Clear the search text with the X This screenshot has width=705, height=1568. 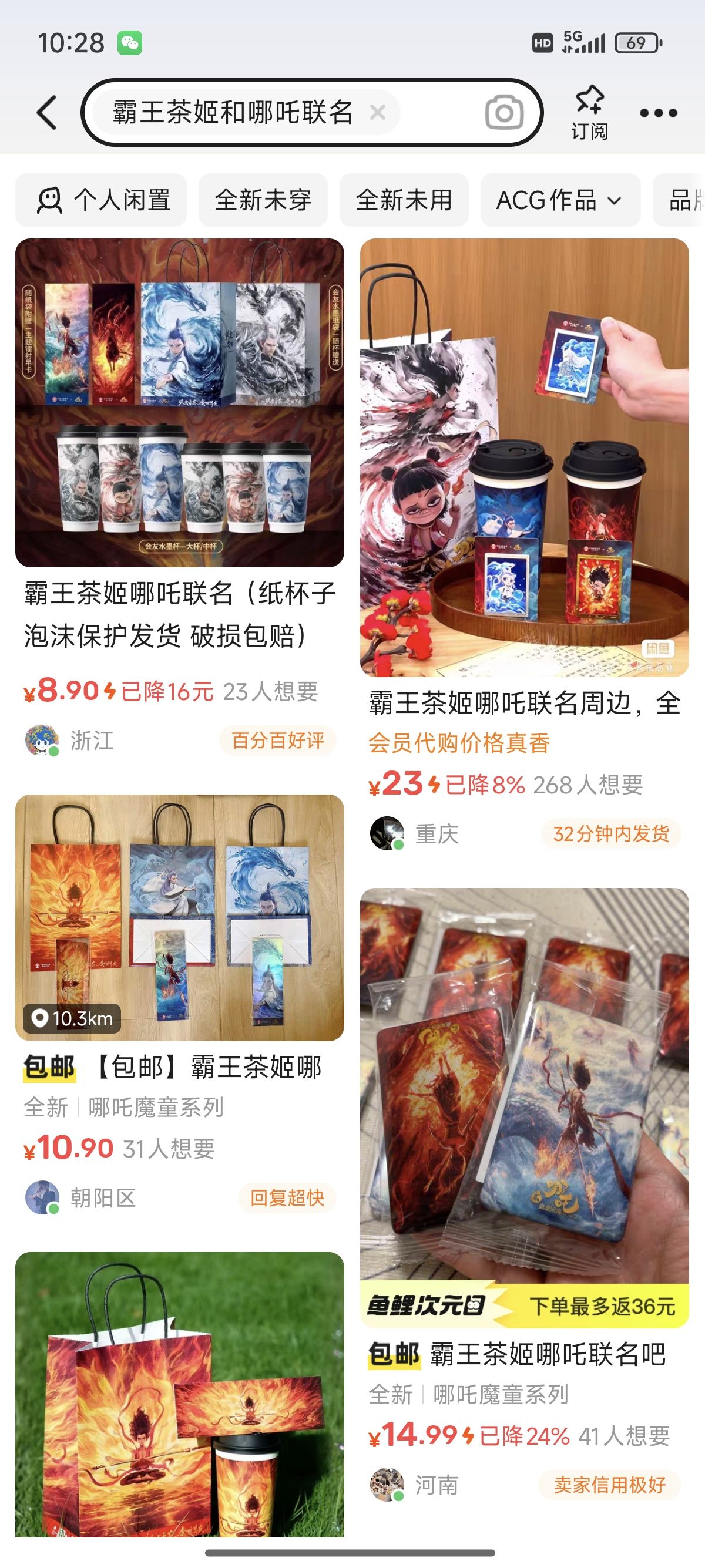[x=378, y=112]
